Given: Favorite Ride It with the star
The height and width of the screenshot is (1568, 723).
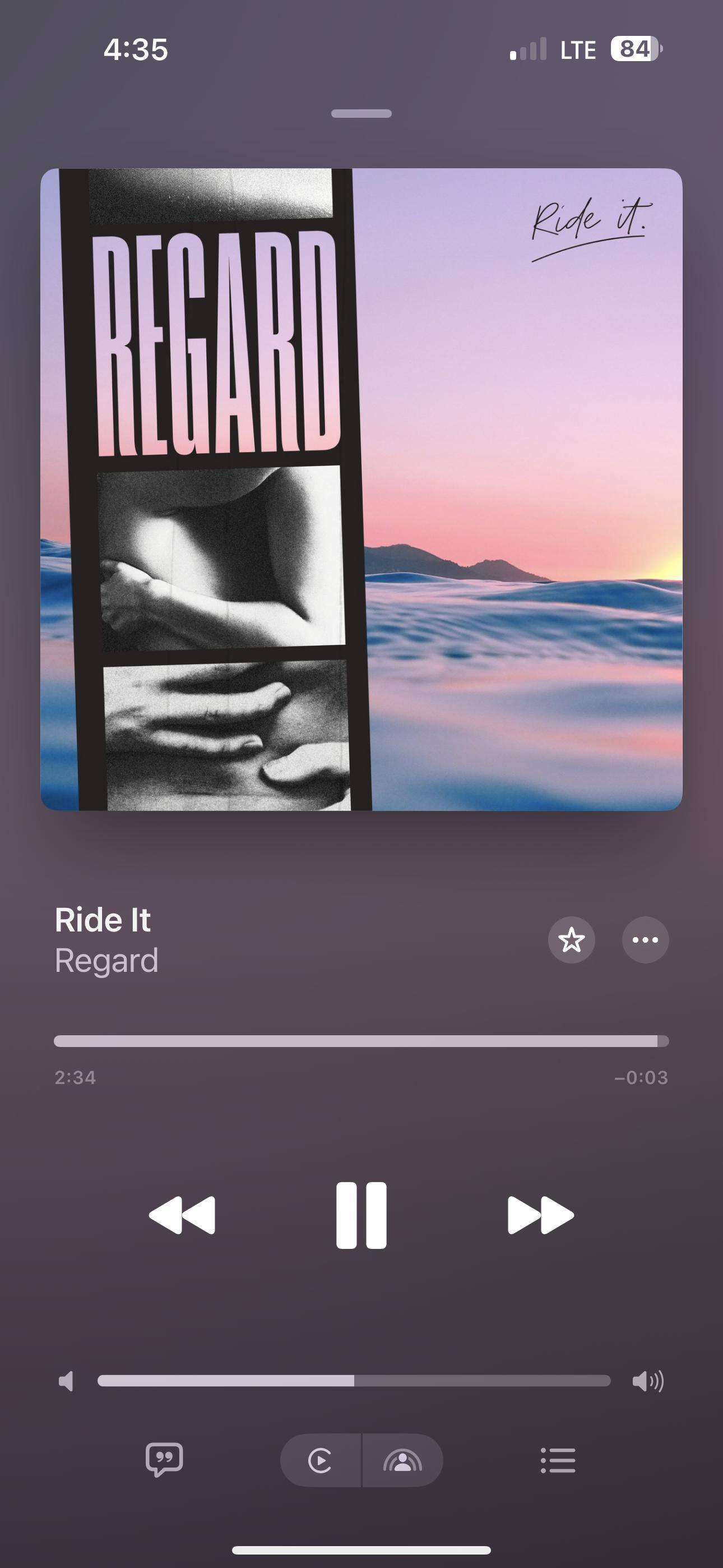Looking at the screenshot, I should point(571,940).
